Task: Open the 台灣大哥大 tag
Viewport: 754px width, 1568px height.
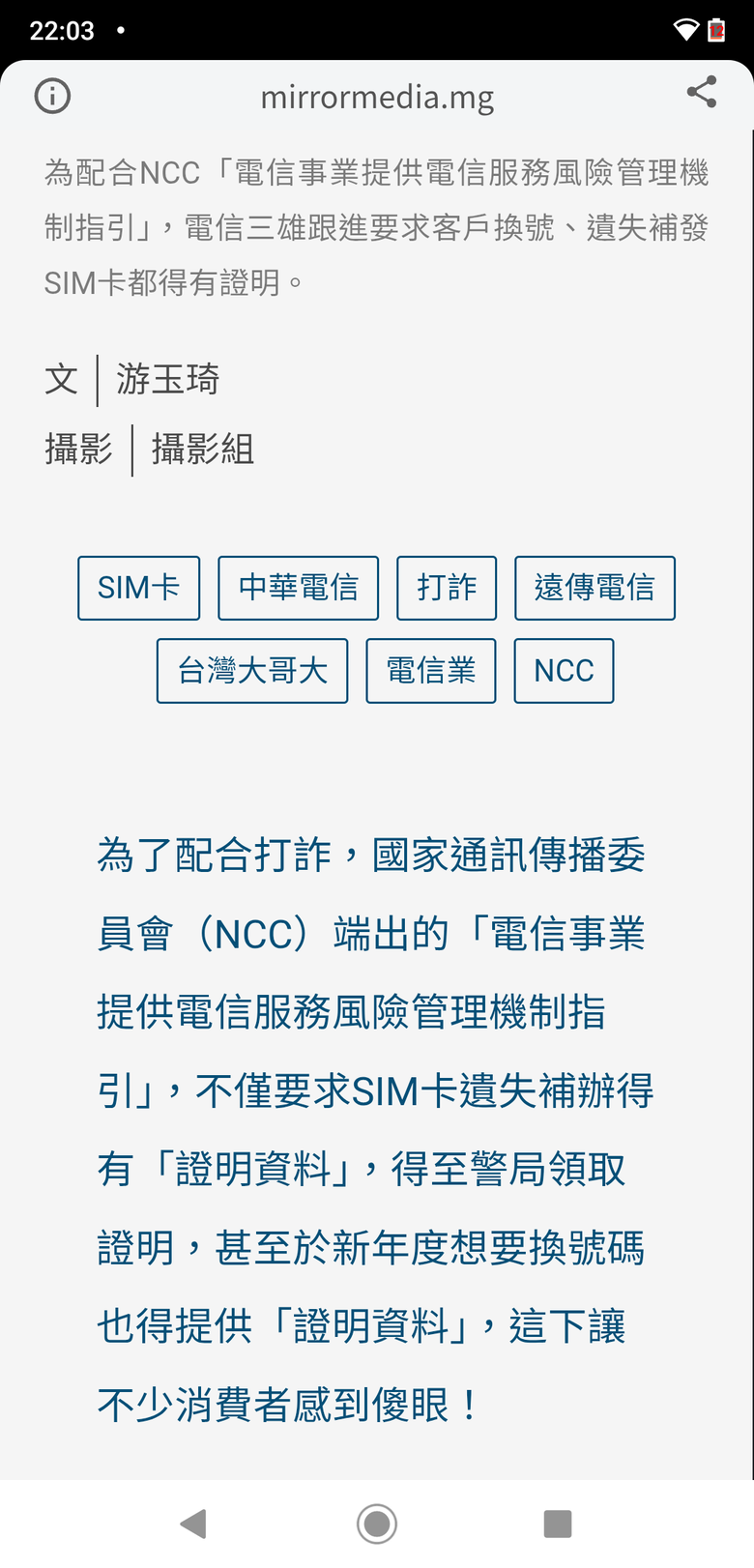Action: pos(252,671)
